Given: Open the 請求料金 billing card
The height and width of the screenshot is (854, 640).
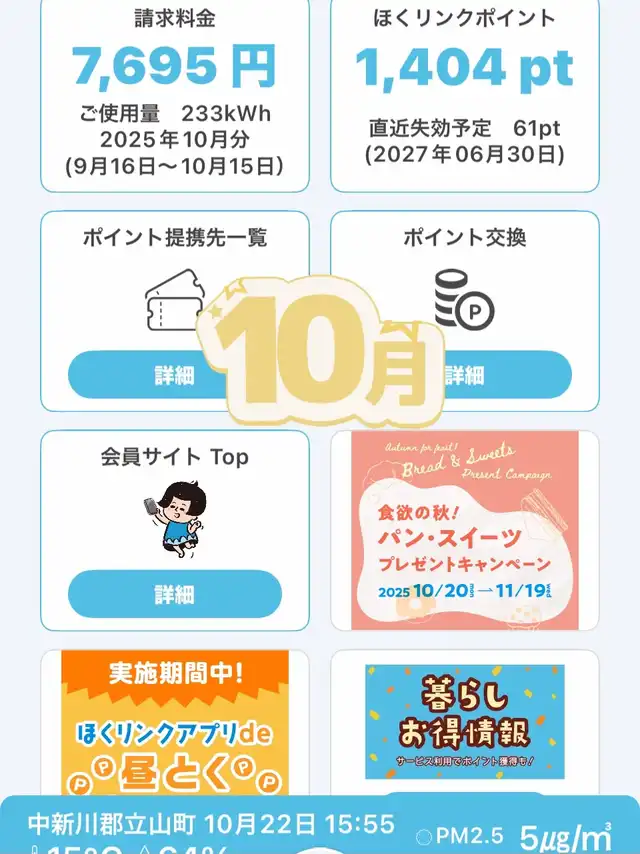Looking at the screenshot, I should pyautogui.click(x=175, y=94).
